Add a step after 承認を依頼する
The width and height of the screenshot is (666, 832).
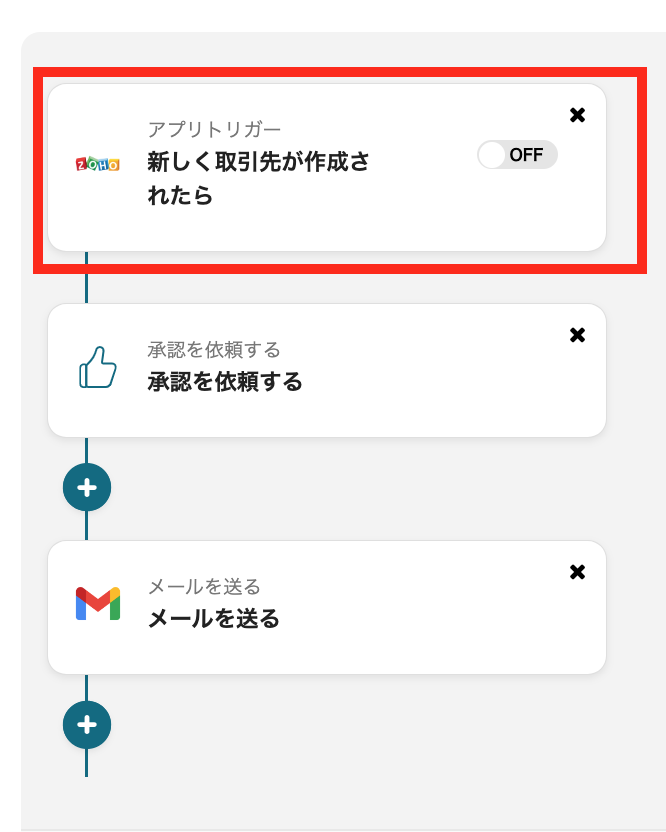pyautogui.click(x=87, y=488)
